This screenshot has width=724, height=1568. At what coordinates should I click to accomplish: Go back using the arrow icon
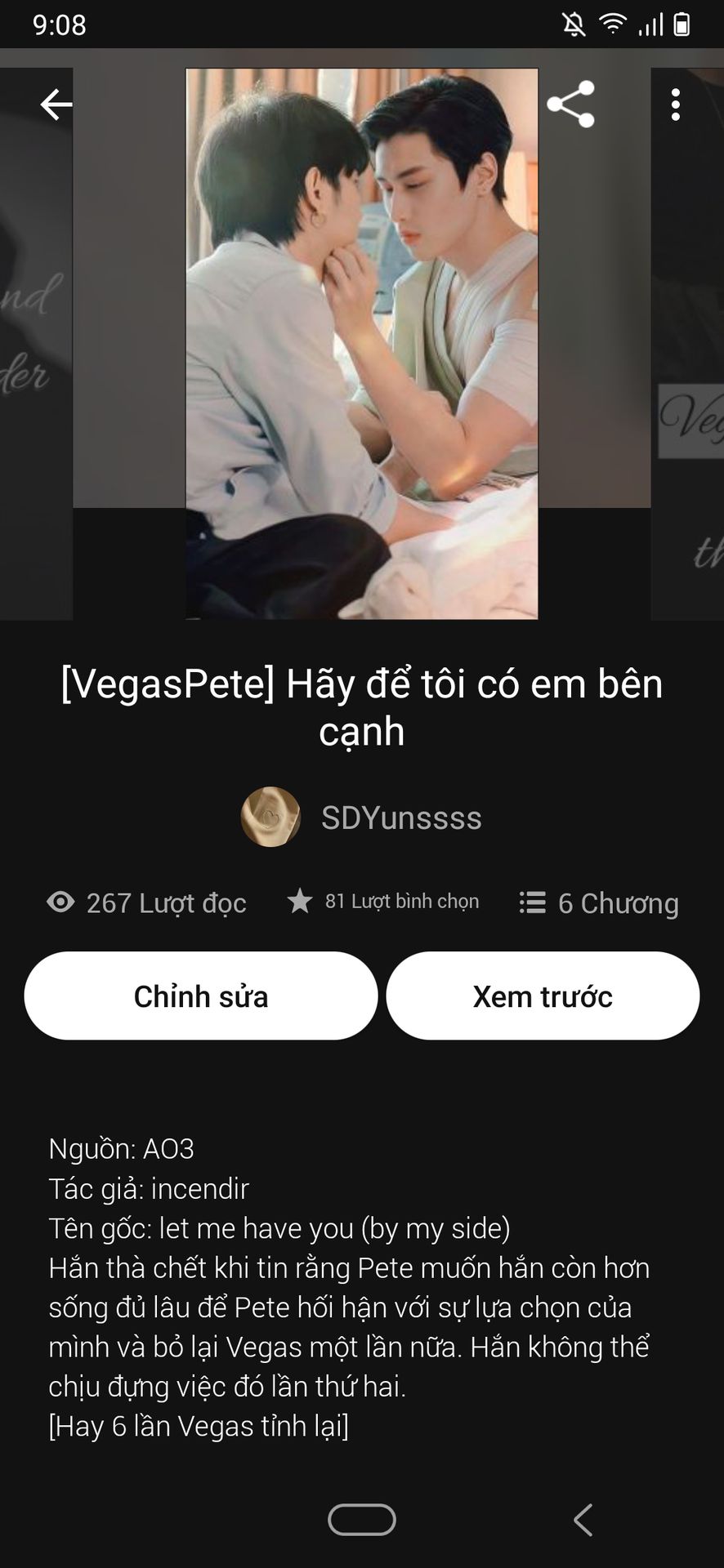pos(56,105)
